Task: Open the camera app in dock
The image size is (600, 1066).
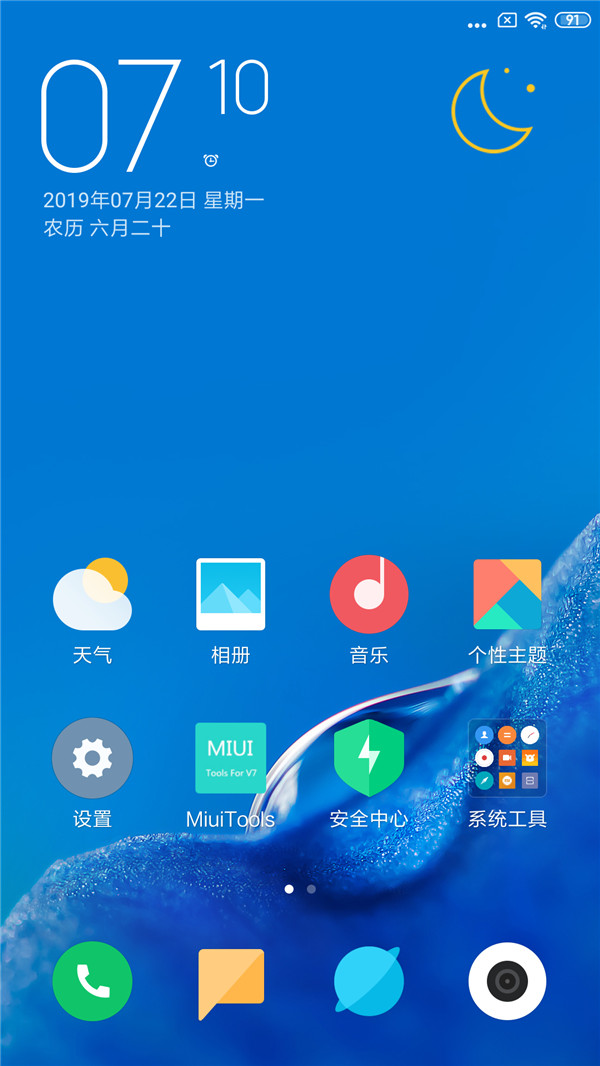Action: pyautogui.click(x=507, y=981)
